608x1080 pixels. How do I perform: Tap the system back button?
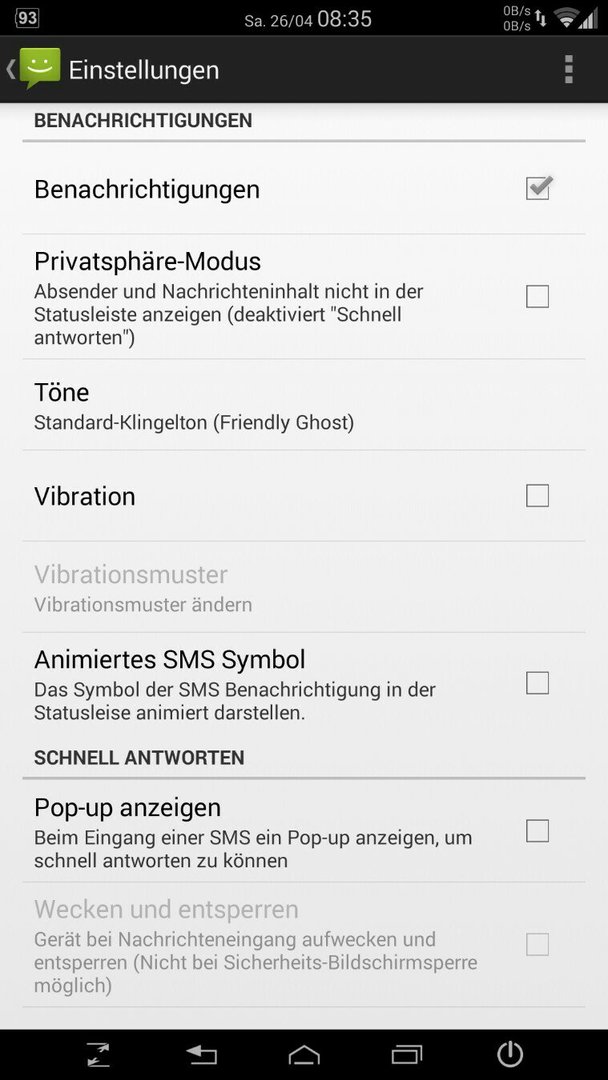pos(202,1055)
